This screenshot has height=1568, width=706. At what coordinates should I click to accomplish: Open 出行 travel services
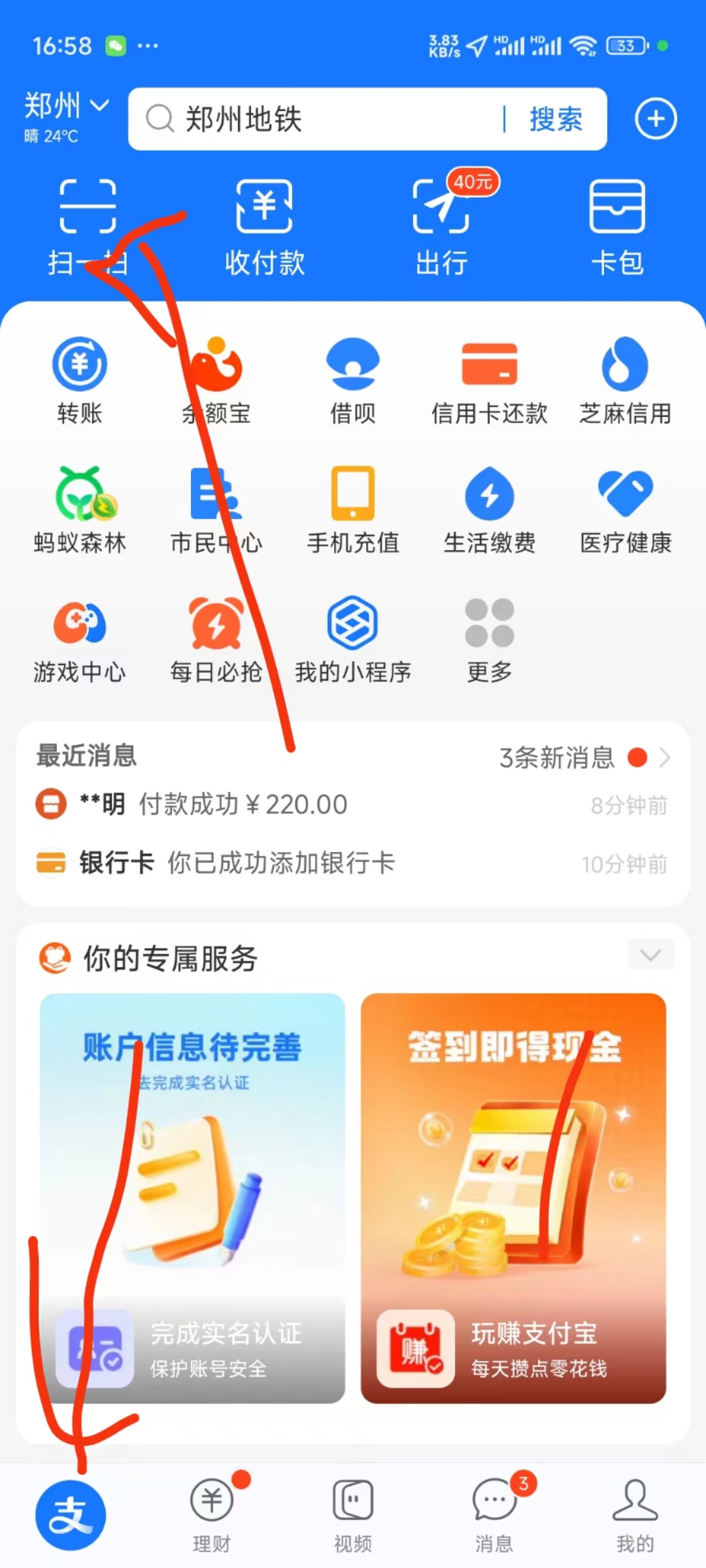coord(441,226)
